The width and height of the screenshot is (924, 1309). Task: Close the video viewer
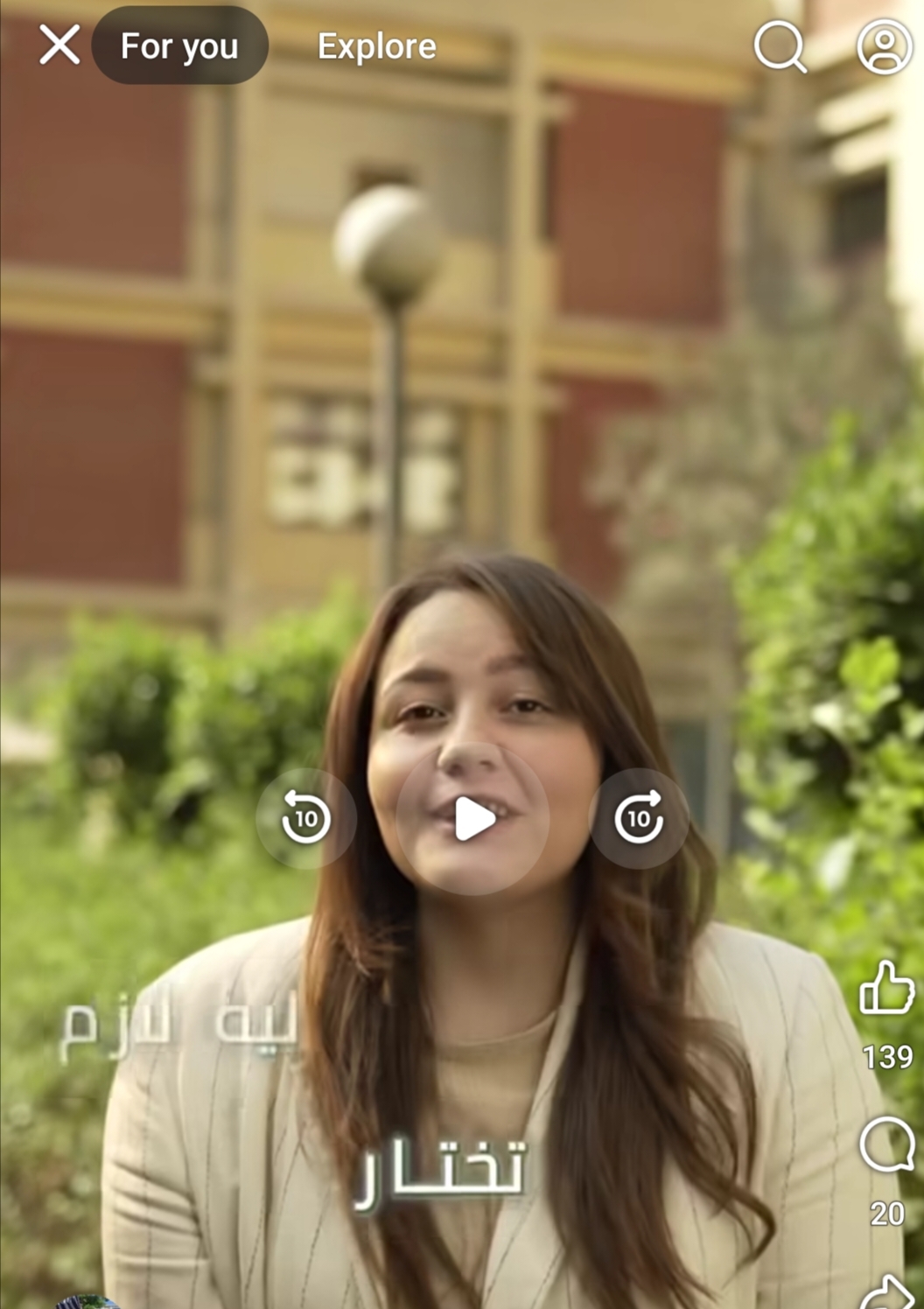point(59,45)
